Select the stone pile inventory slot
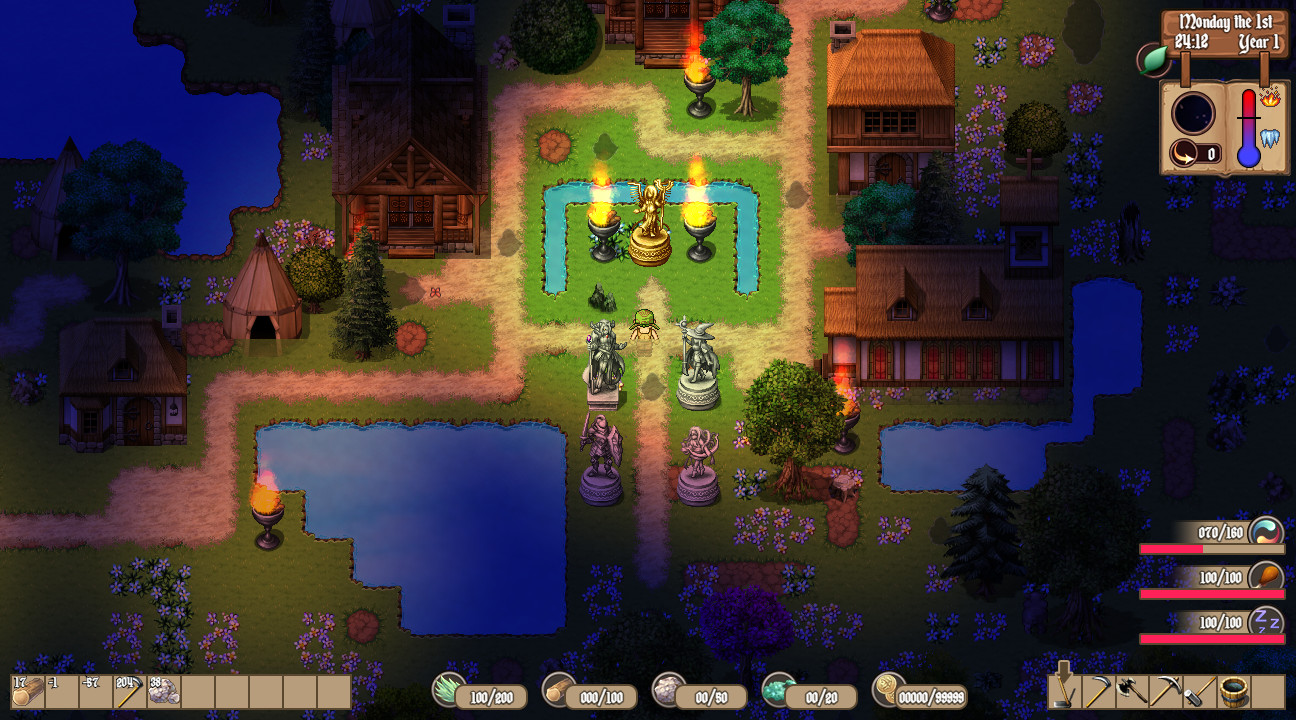 tap(164, 692)
